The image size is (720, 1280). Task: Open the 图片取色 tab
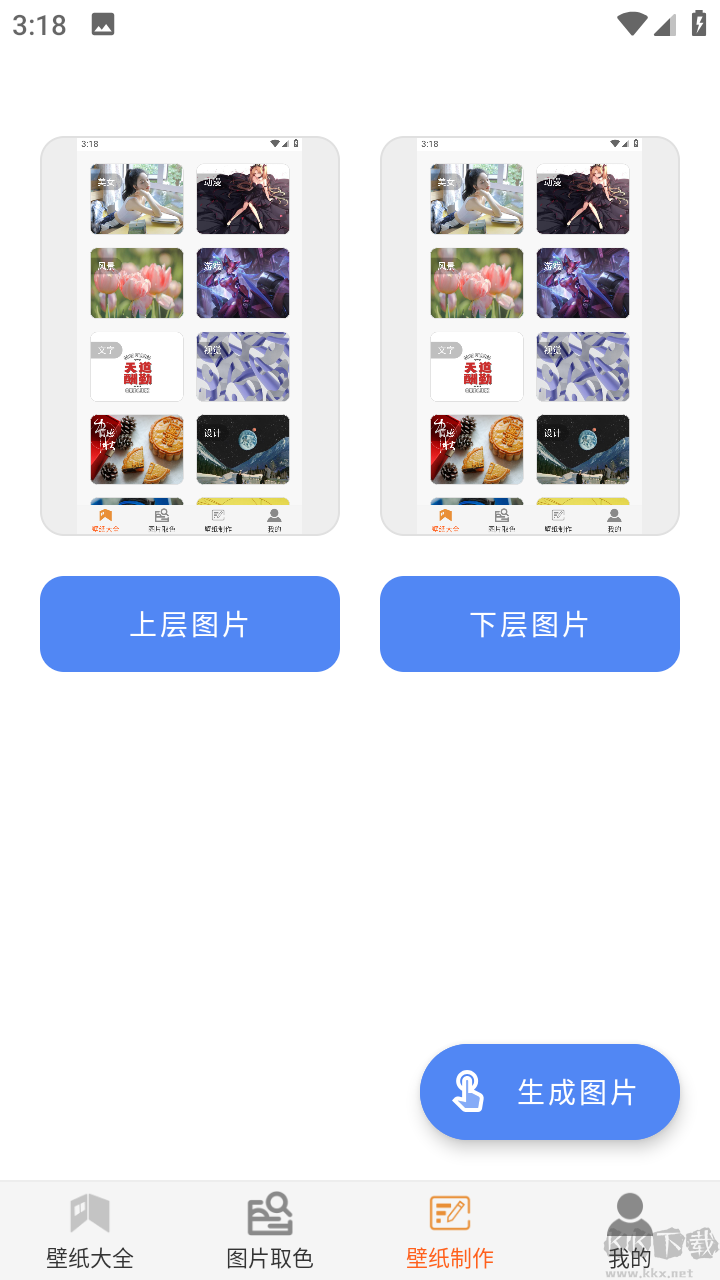pos(270,1231)
